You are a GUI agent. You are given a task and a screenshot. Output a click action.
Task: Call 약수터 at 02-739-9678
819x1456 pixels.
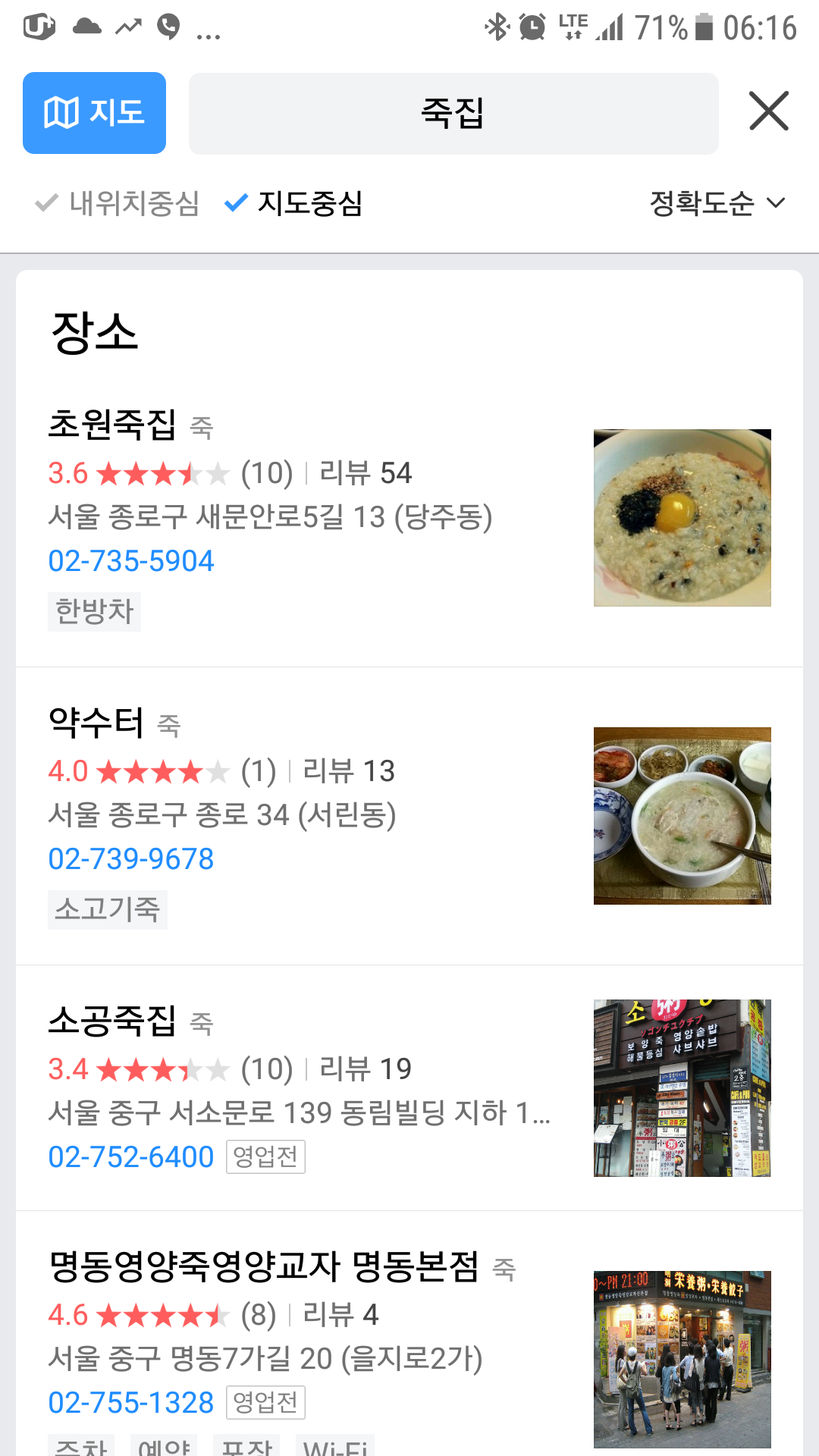[131, 859]
